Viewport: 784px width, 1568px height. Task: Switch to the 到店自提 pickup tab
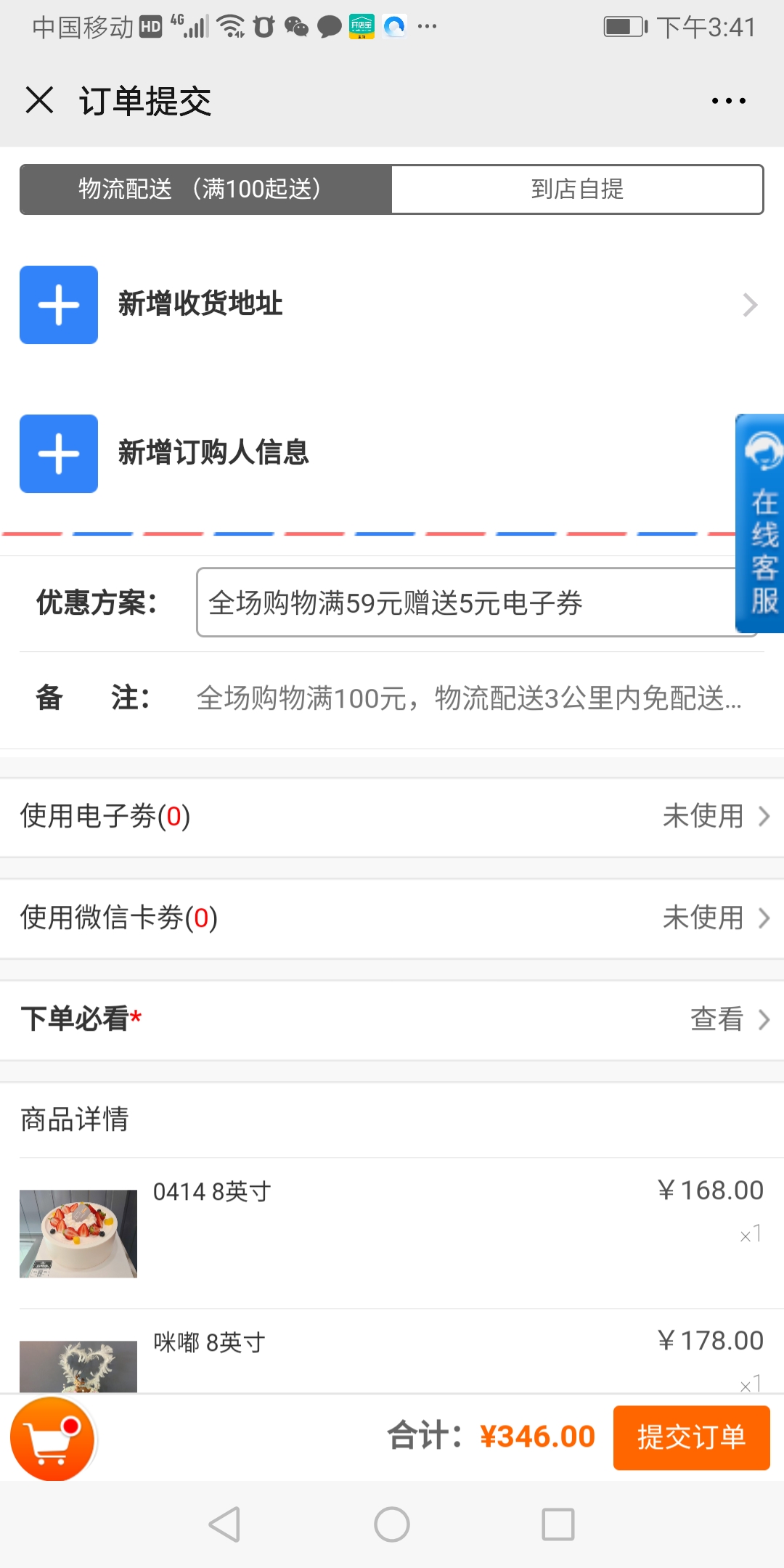click(x=577, y=189)
